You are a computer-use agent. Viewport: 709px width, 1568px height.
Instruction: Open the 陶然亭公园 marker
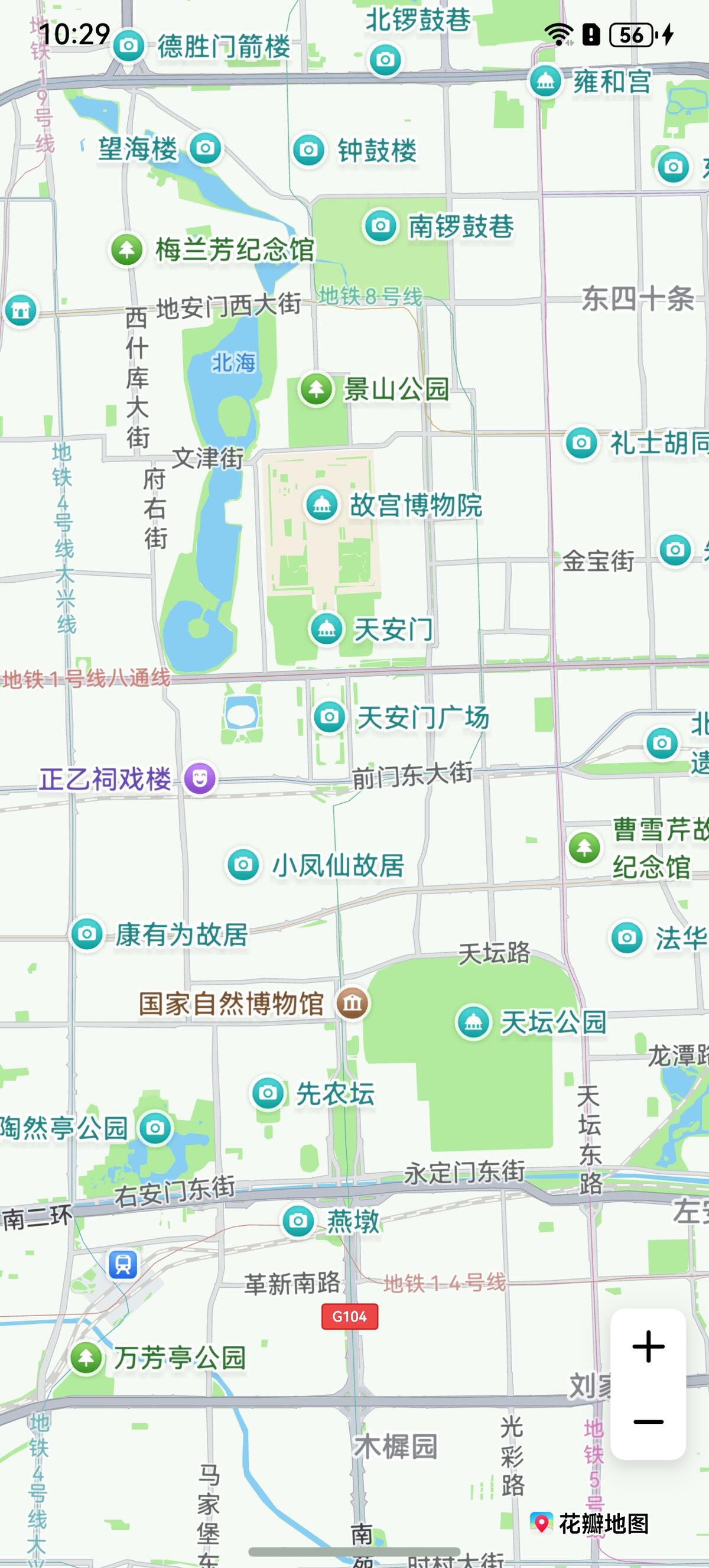[x=155, y=1128]
